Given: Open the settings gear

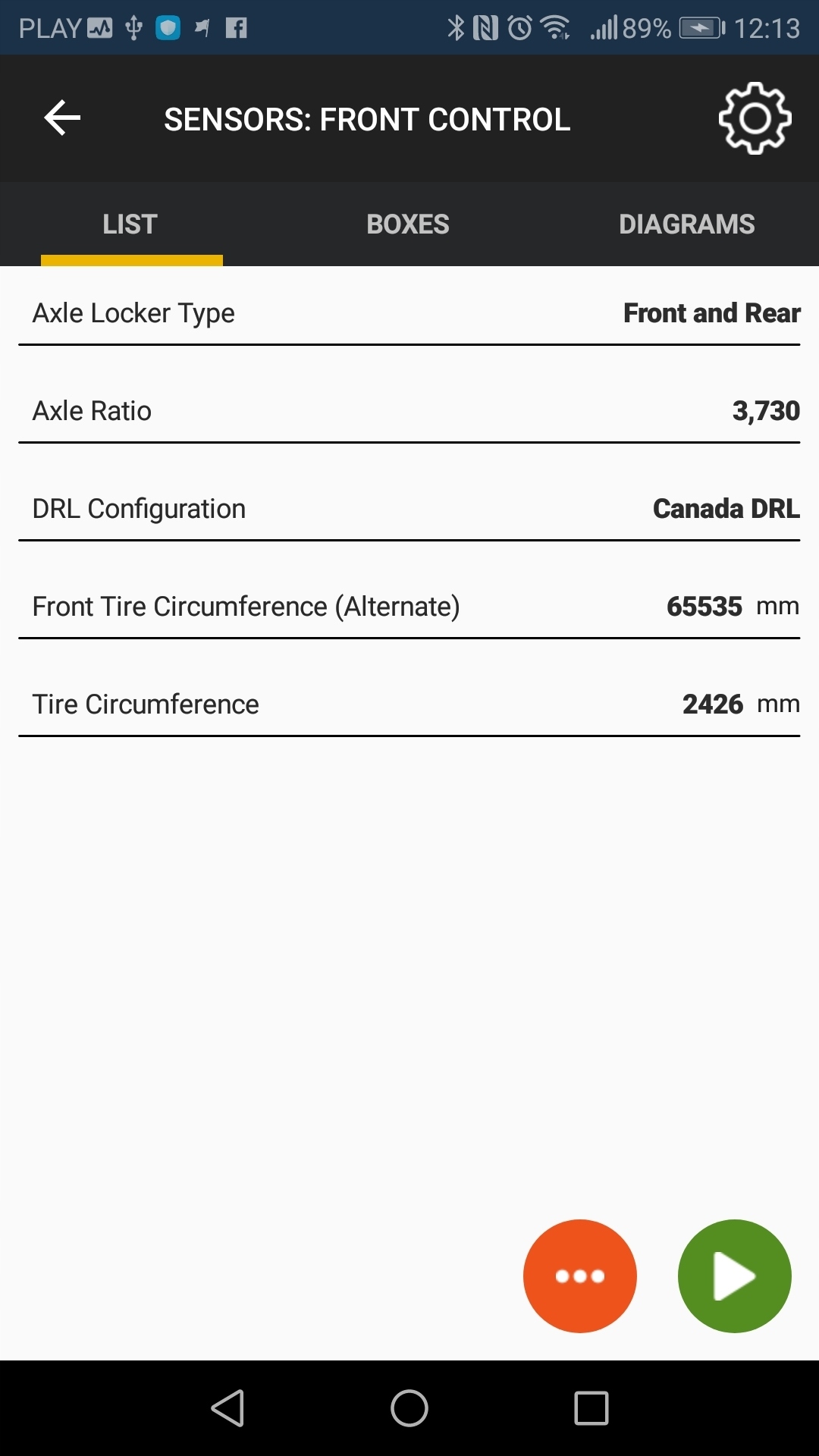Looking at the screenshot, I should pos(755,118).
